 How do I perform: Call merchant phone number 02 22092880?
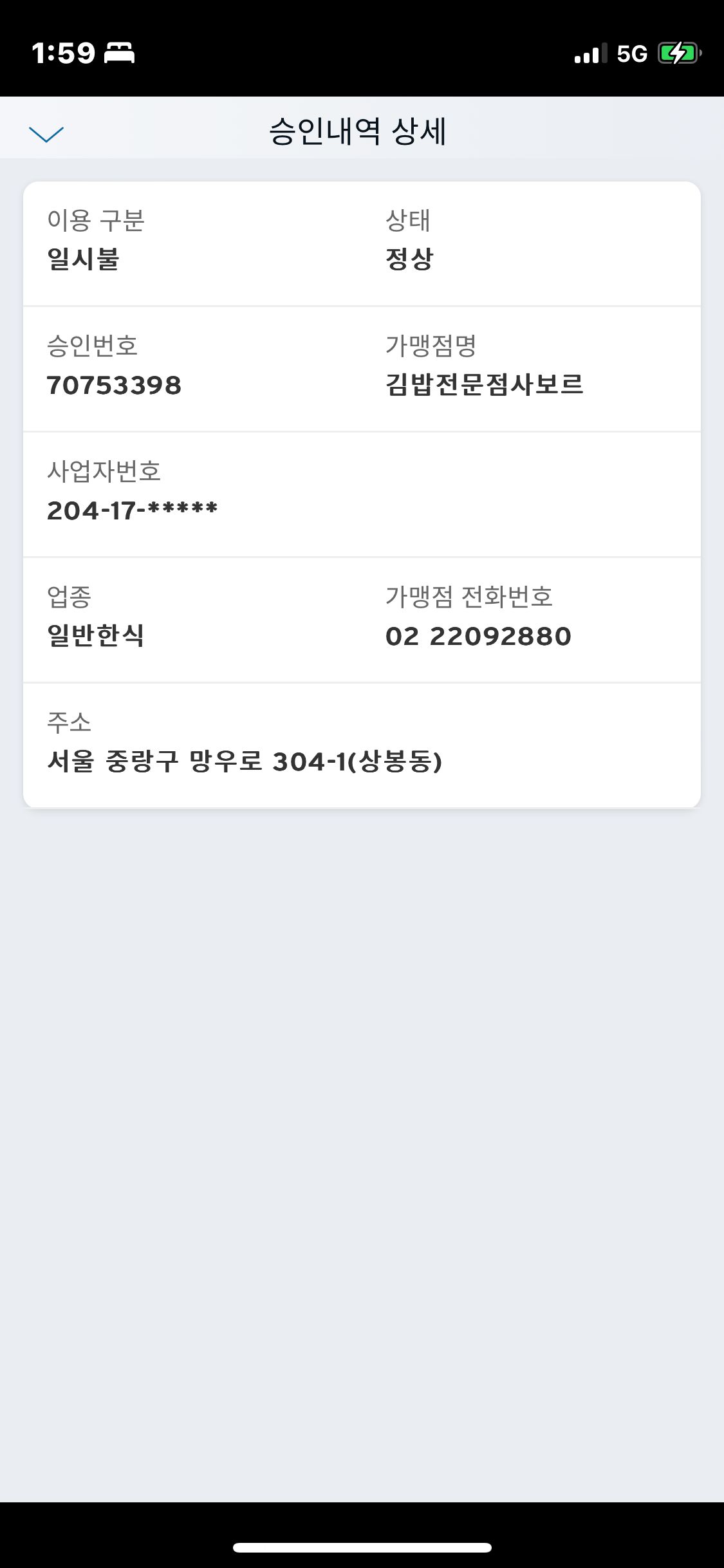479,635
